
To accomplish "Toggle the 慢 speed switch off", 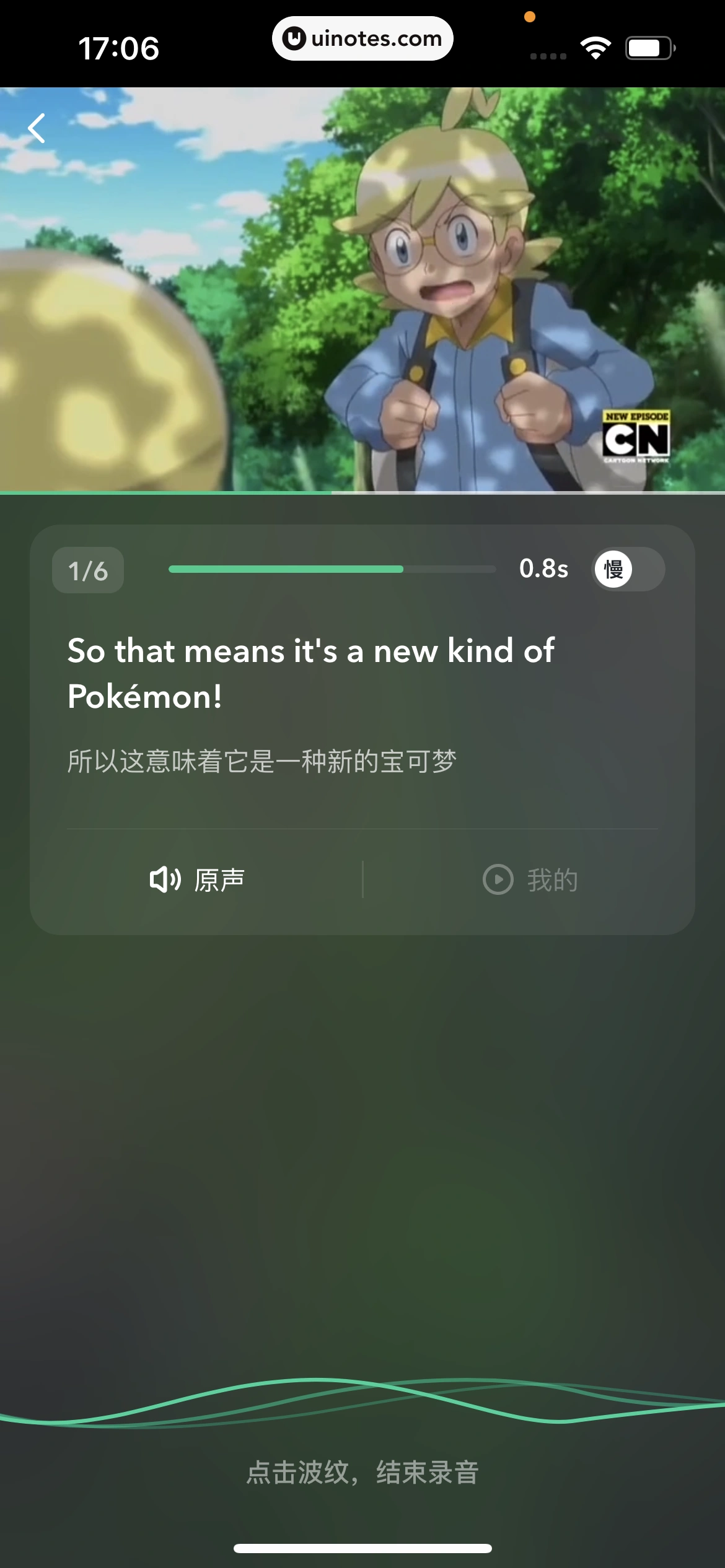I will (x=628, y=569).
